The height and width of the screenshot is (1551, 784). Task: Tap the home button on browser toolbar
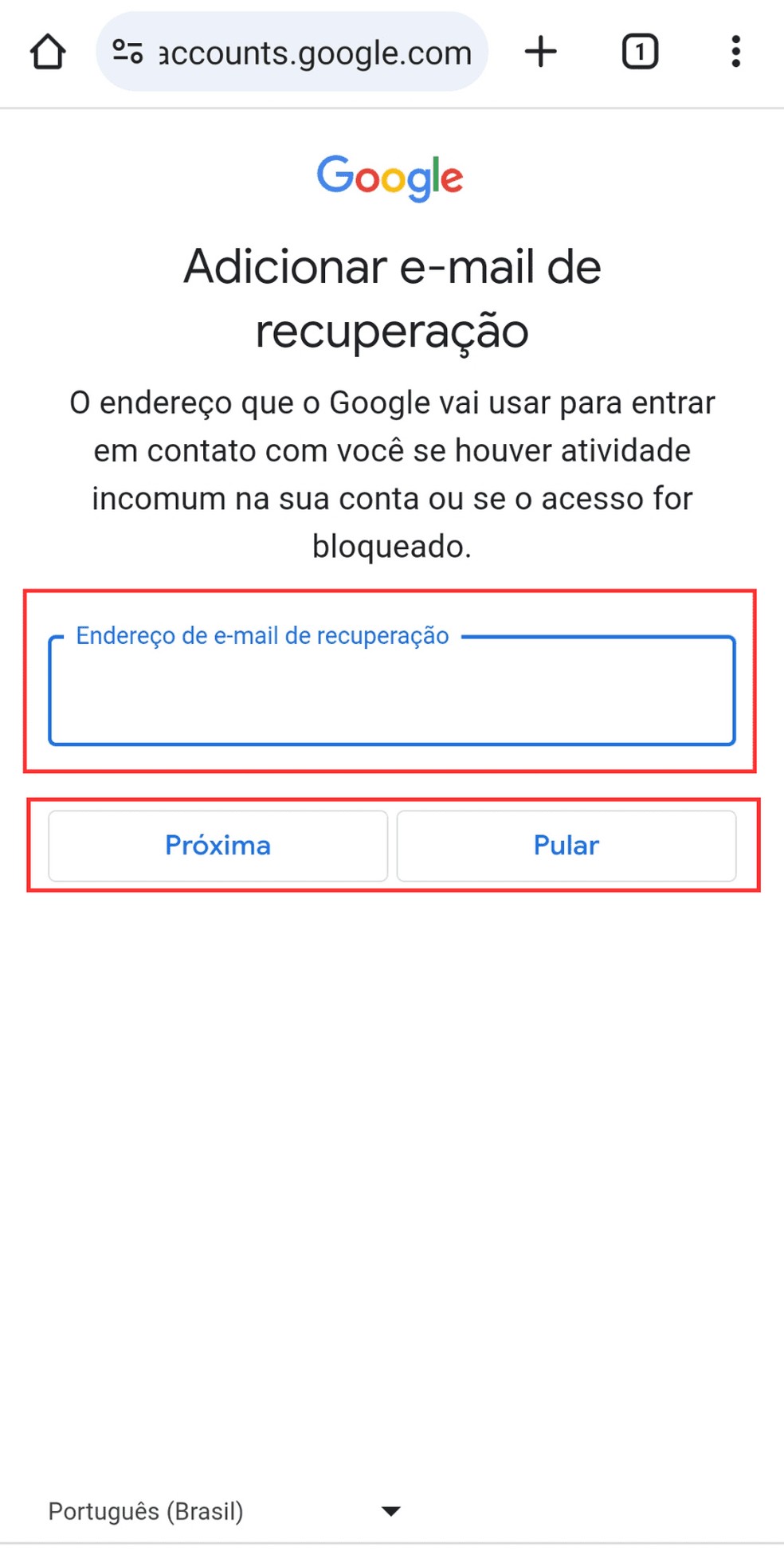[49, 51]
